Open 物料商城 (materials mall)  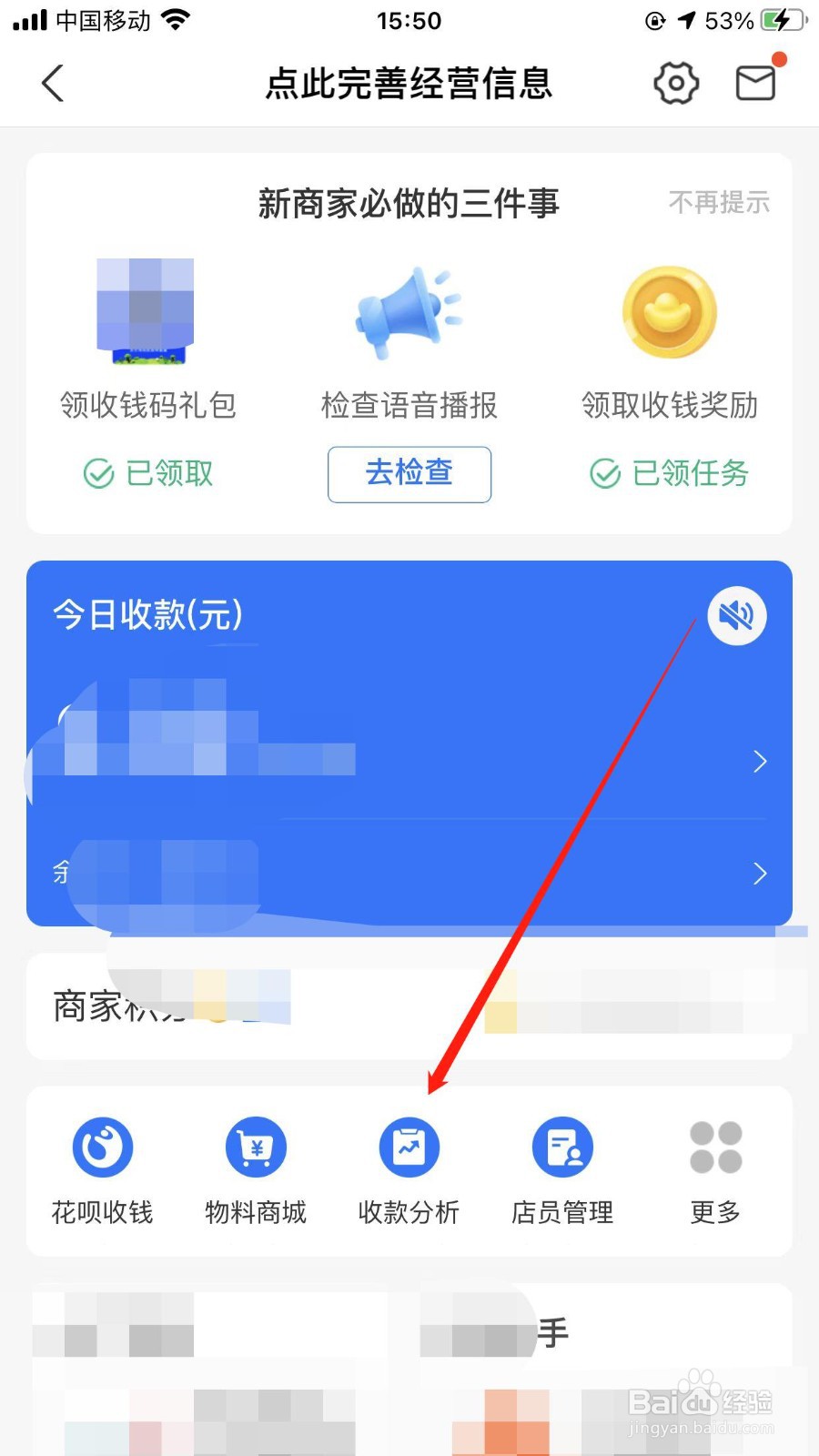[255, 1169]
